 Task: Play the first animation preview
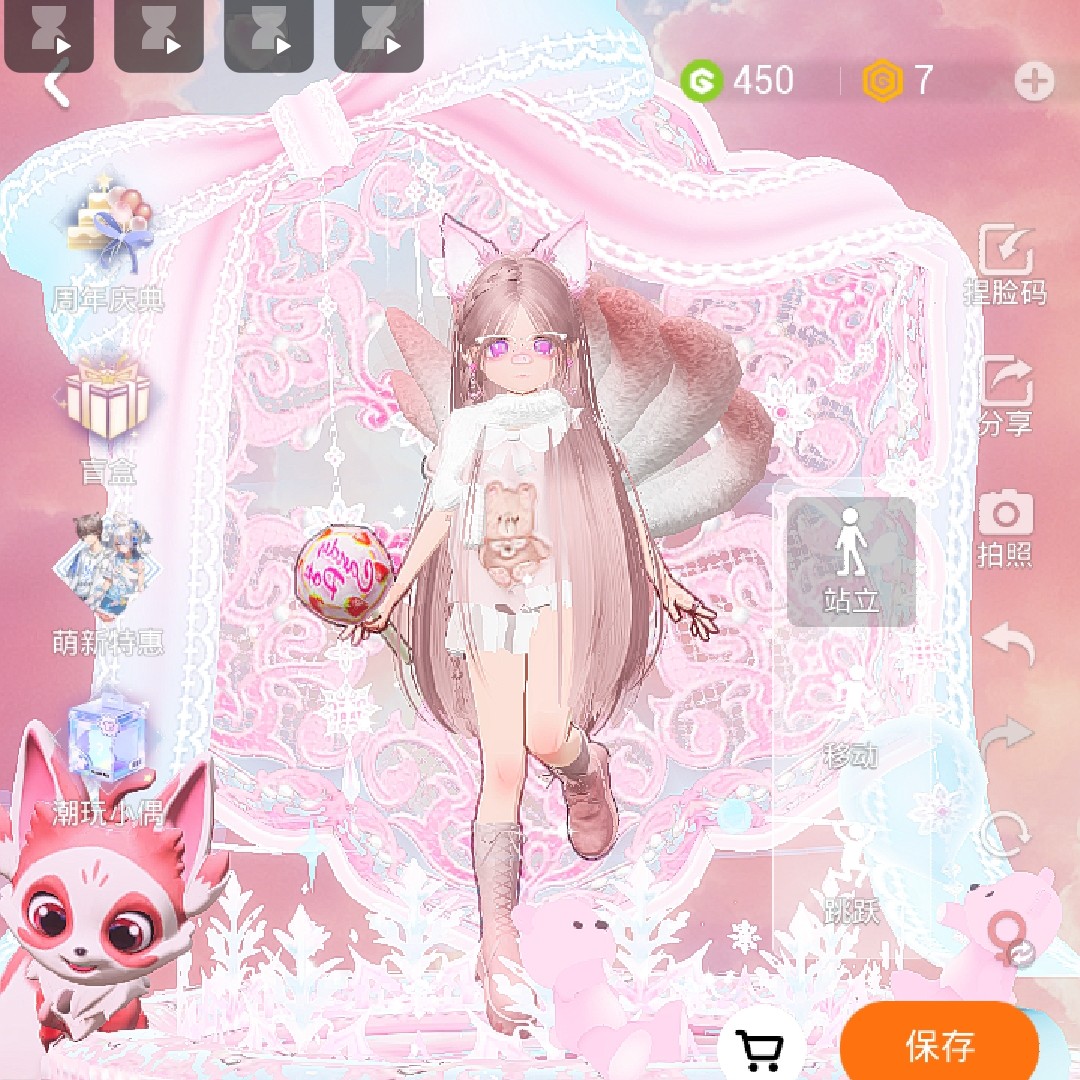point(48,34)
